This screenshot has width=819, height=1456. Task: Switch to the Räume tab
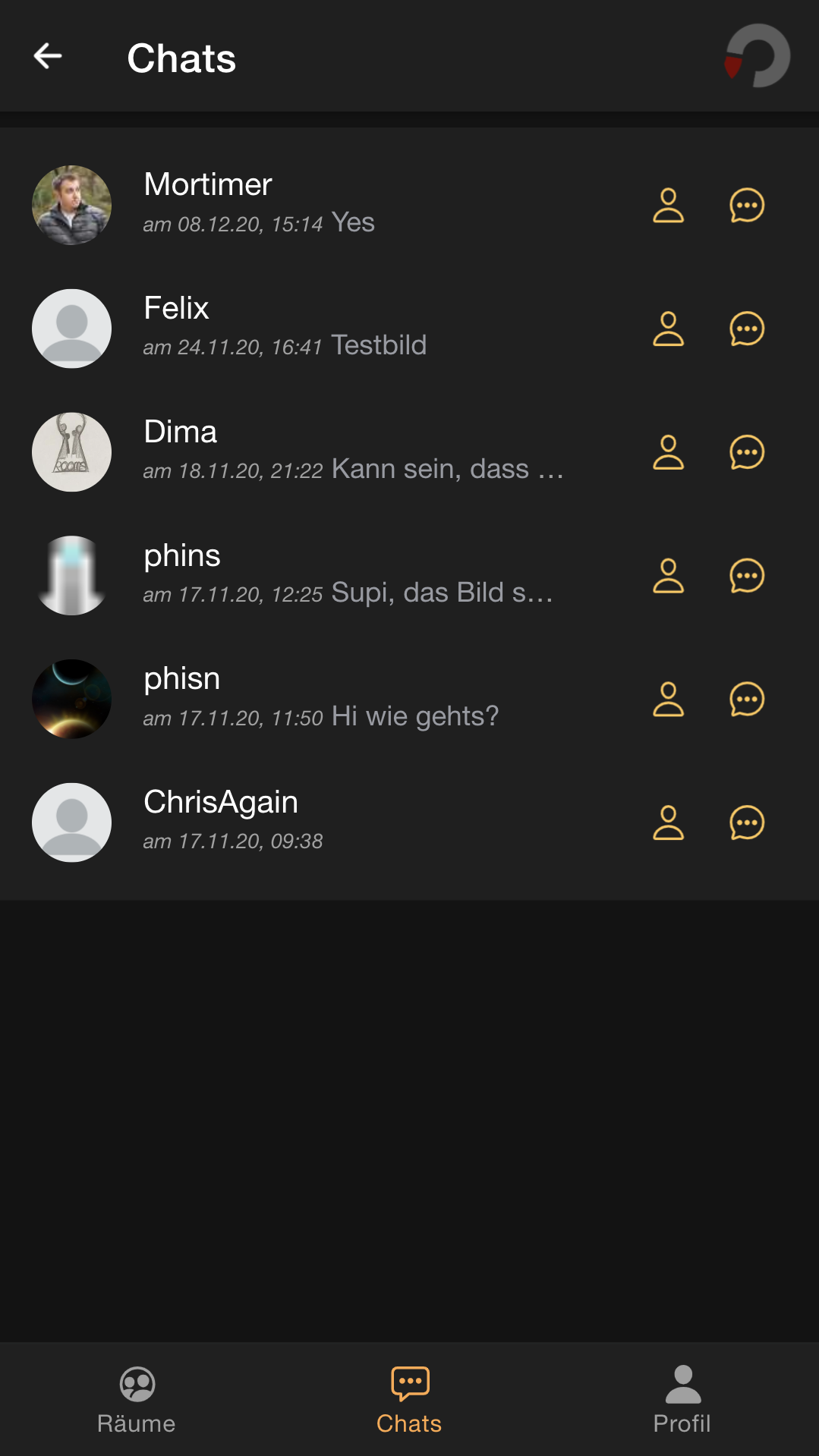pos(137,1400)
